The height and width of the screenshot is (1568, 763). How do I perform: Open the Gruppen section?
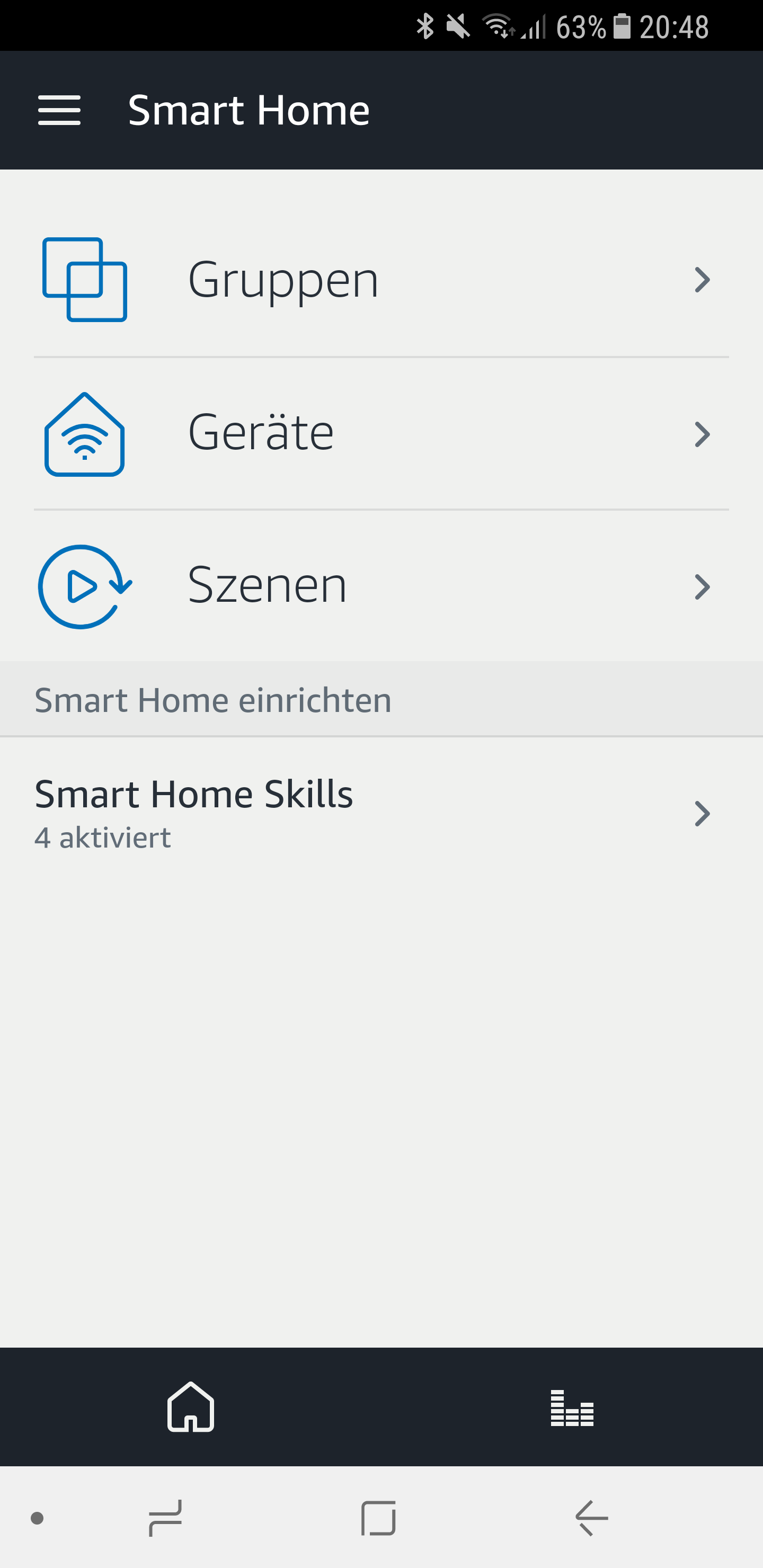coord(381,279)
